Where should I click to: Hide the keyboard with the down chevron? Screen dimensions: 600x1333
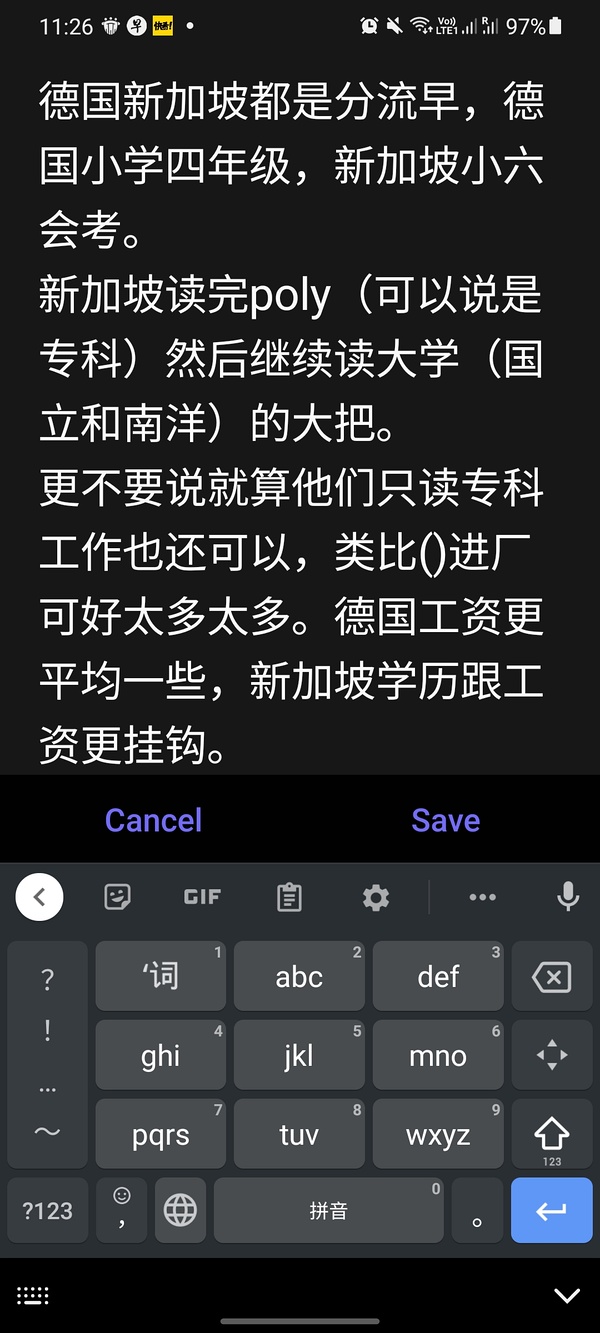coord(566,1296)
